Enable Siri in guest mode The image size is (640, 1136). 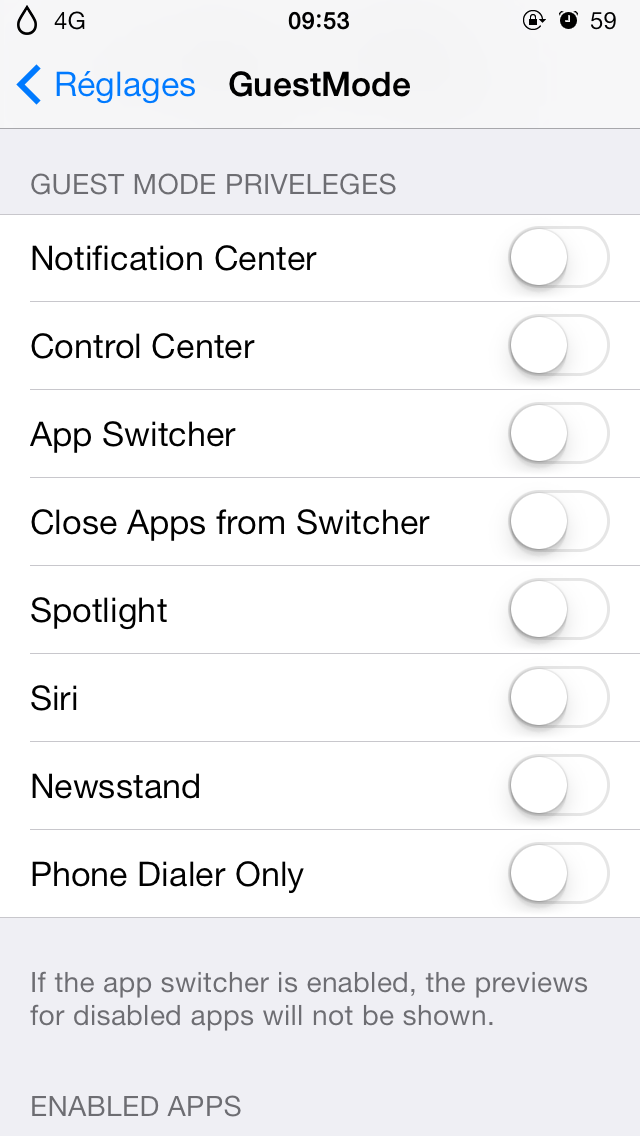click(559, 698)
